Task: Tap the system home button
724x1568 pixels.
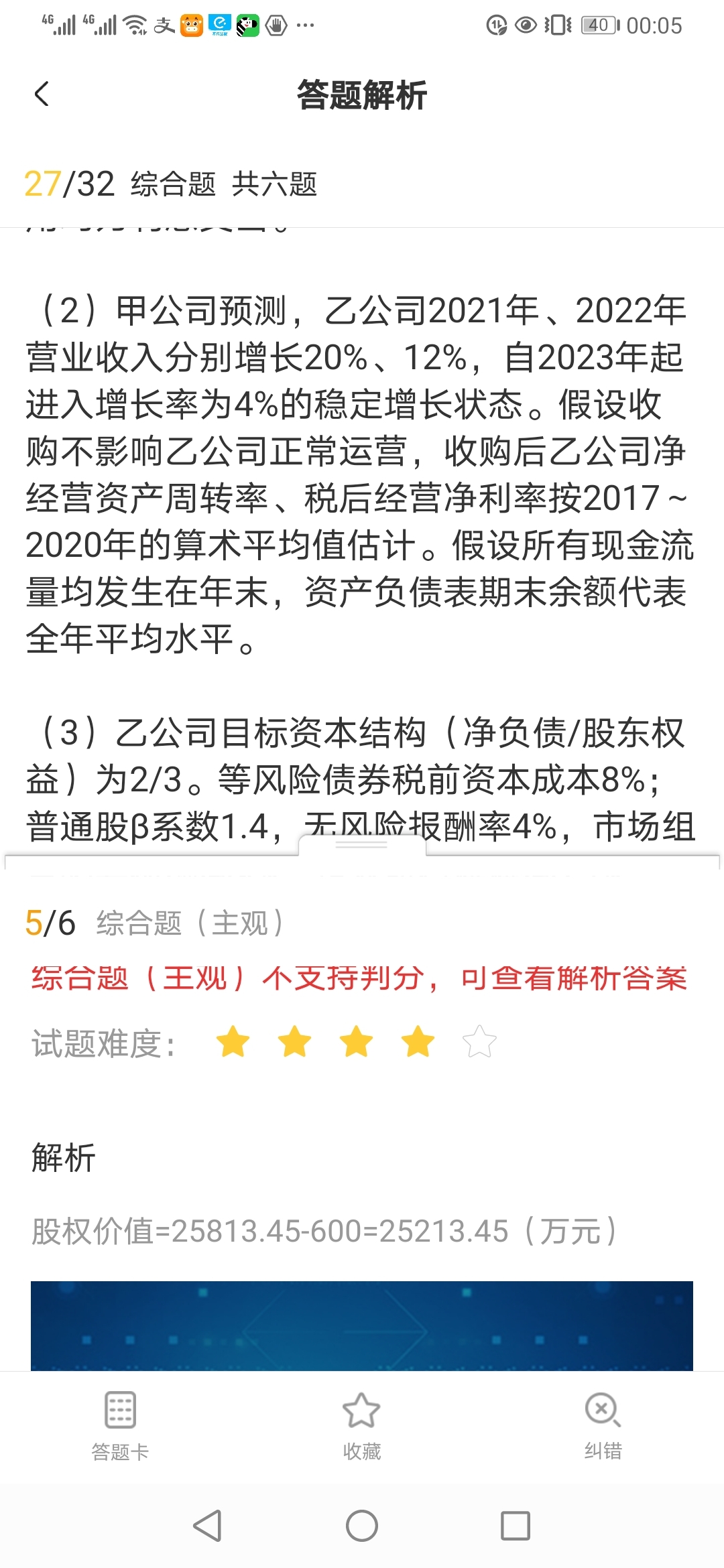Action: tap(361, 1526)
